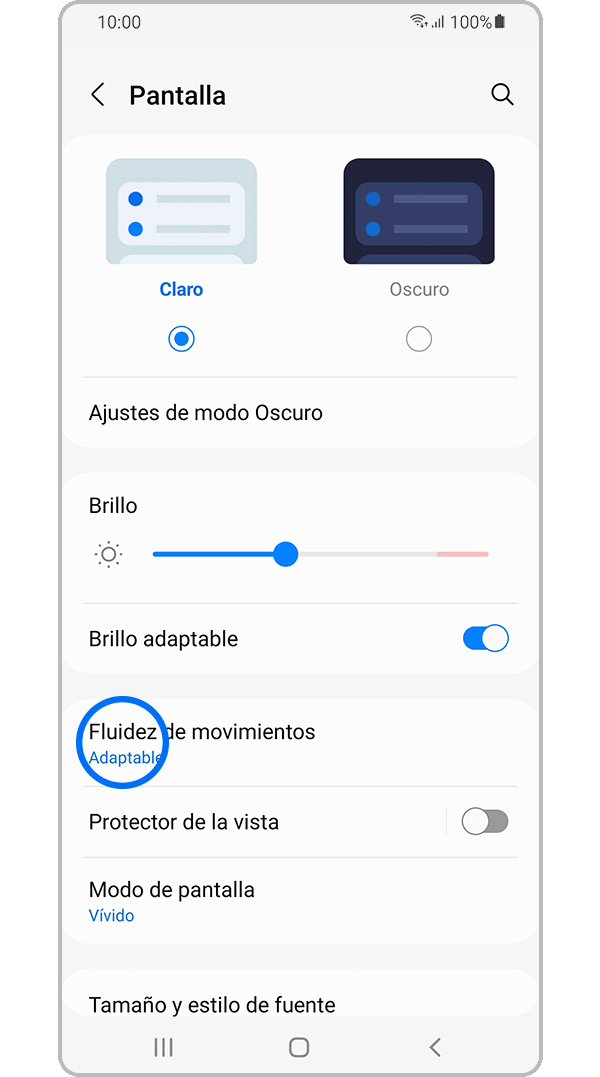Screen dimensions: 600x1077
Task: Tap the Oscuro theme preview image
Action: 419,211
